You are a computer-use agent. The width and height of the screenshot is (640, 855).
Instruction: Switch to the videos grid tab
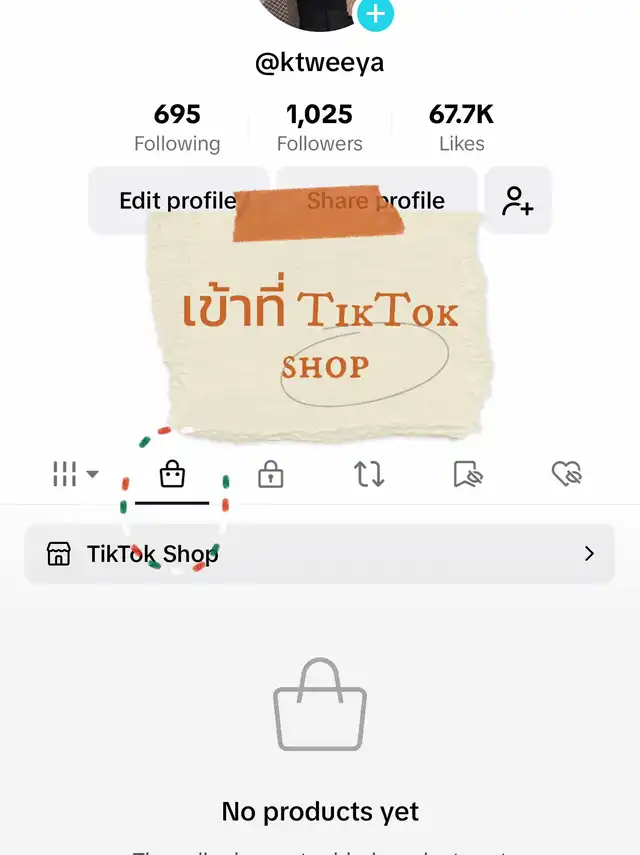[75, 474]
